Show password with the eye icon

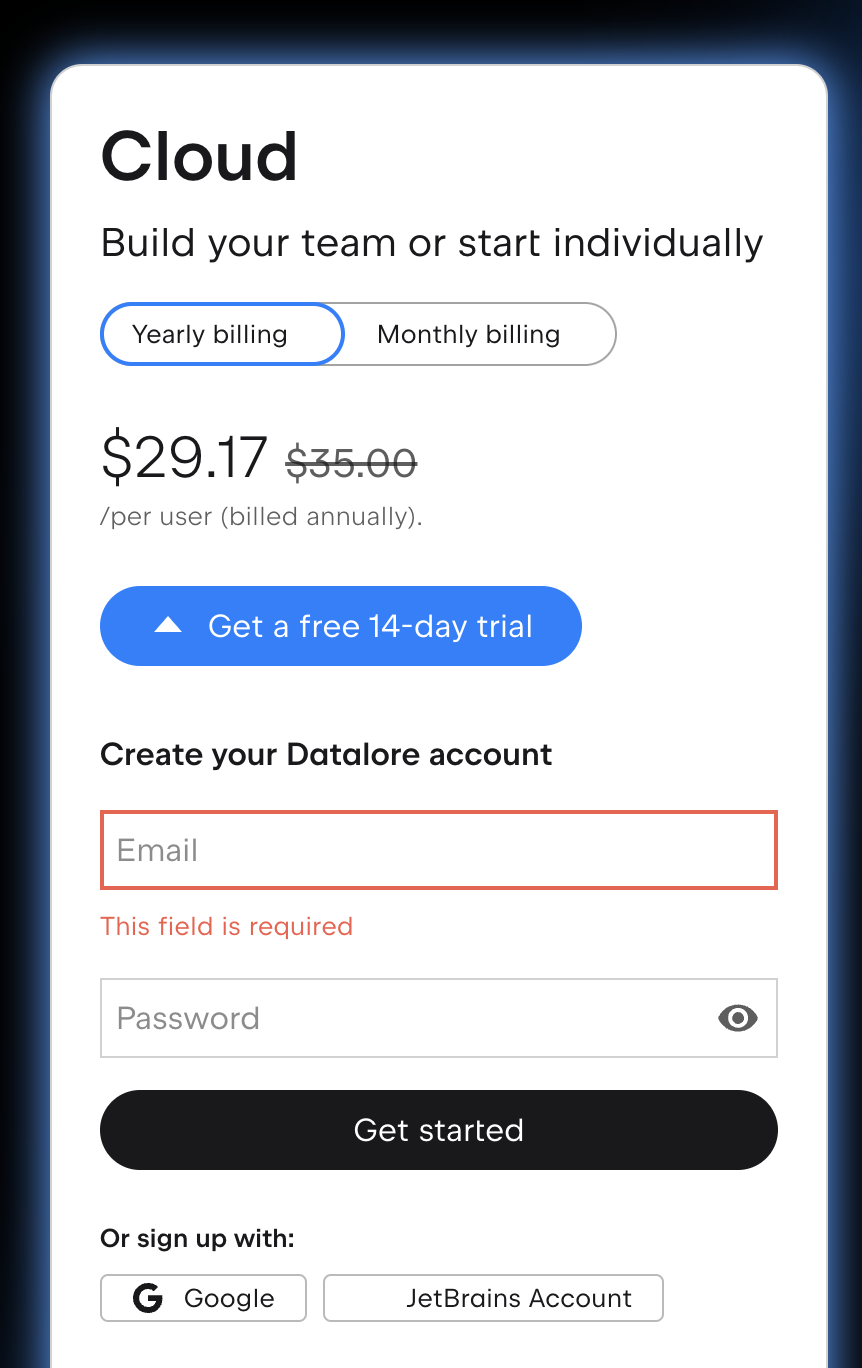[x=738, y=1018]
